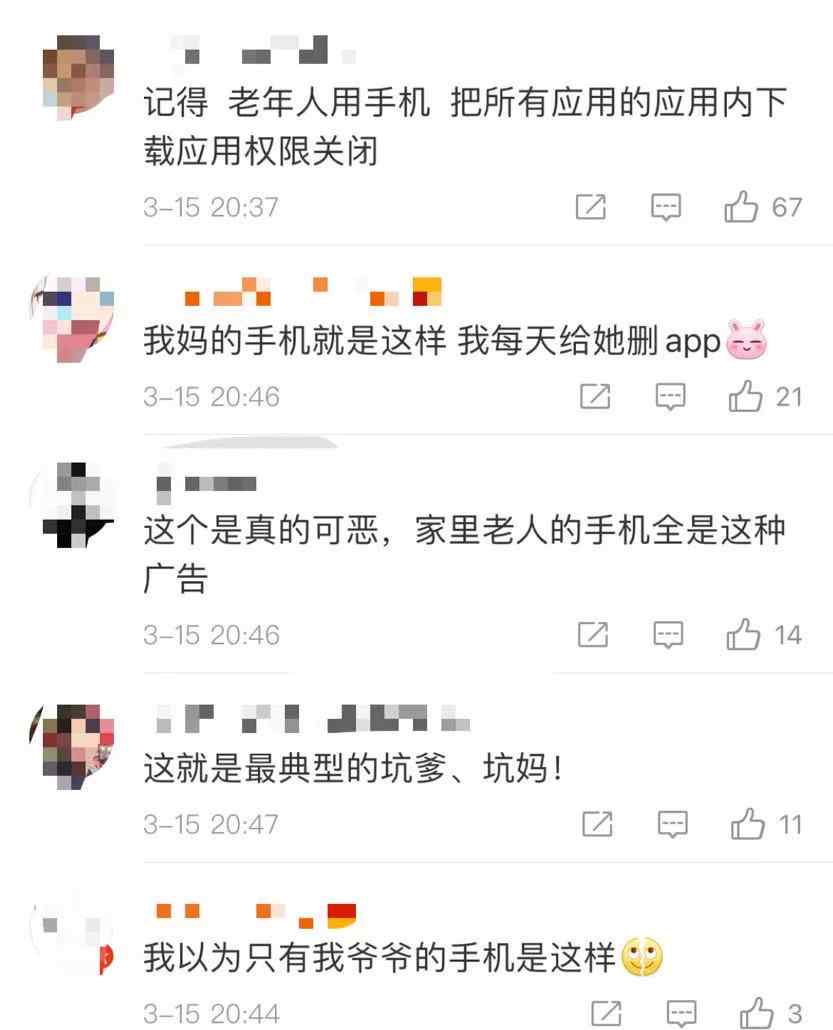Repost the comment 我每天给她删 app
This screenshot has width=833, height=1030.
tap(595, 397)
